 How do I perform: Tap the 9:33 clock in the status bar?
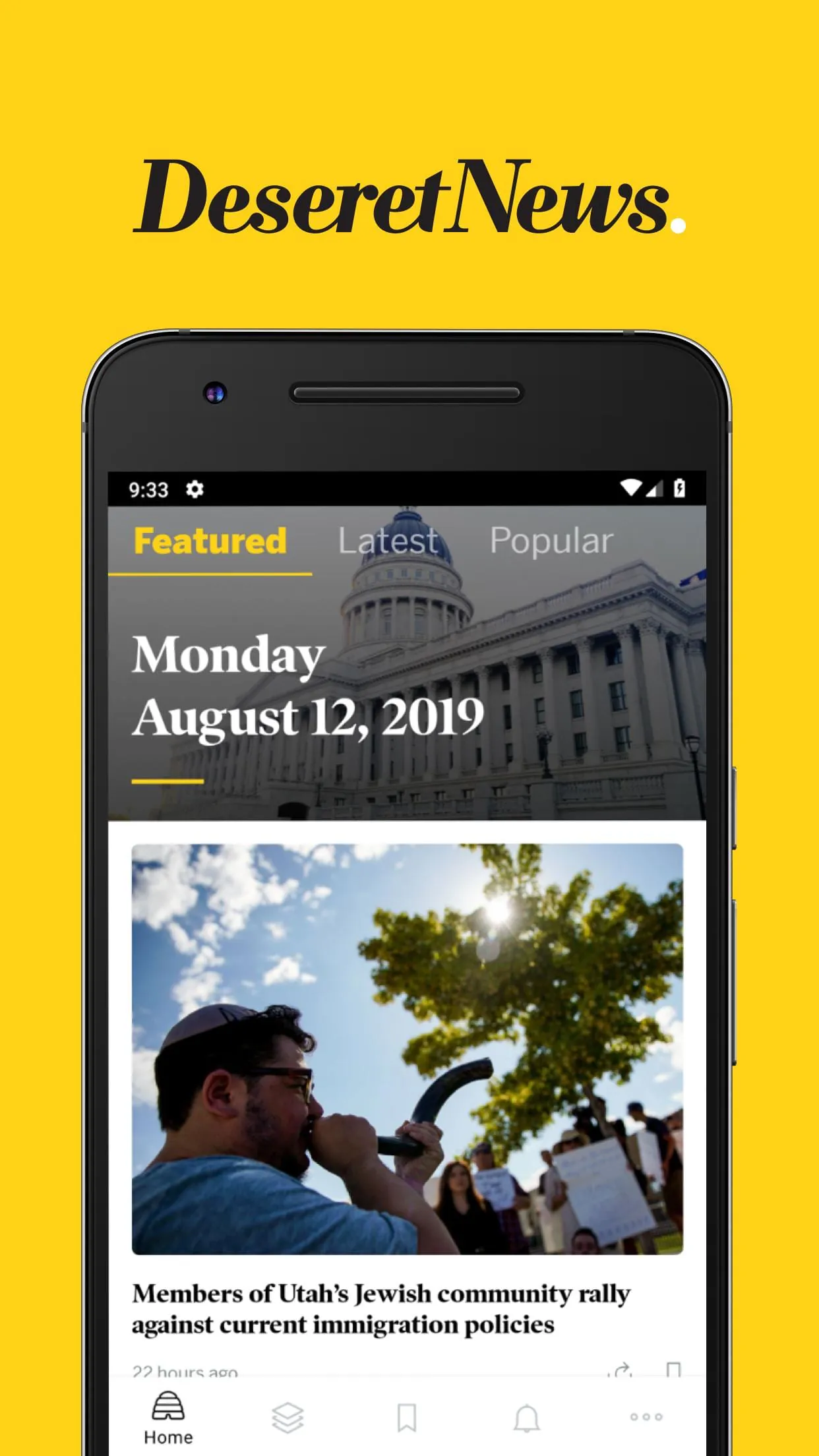[x=148, y=488]
